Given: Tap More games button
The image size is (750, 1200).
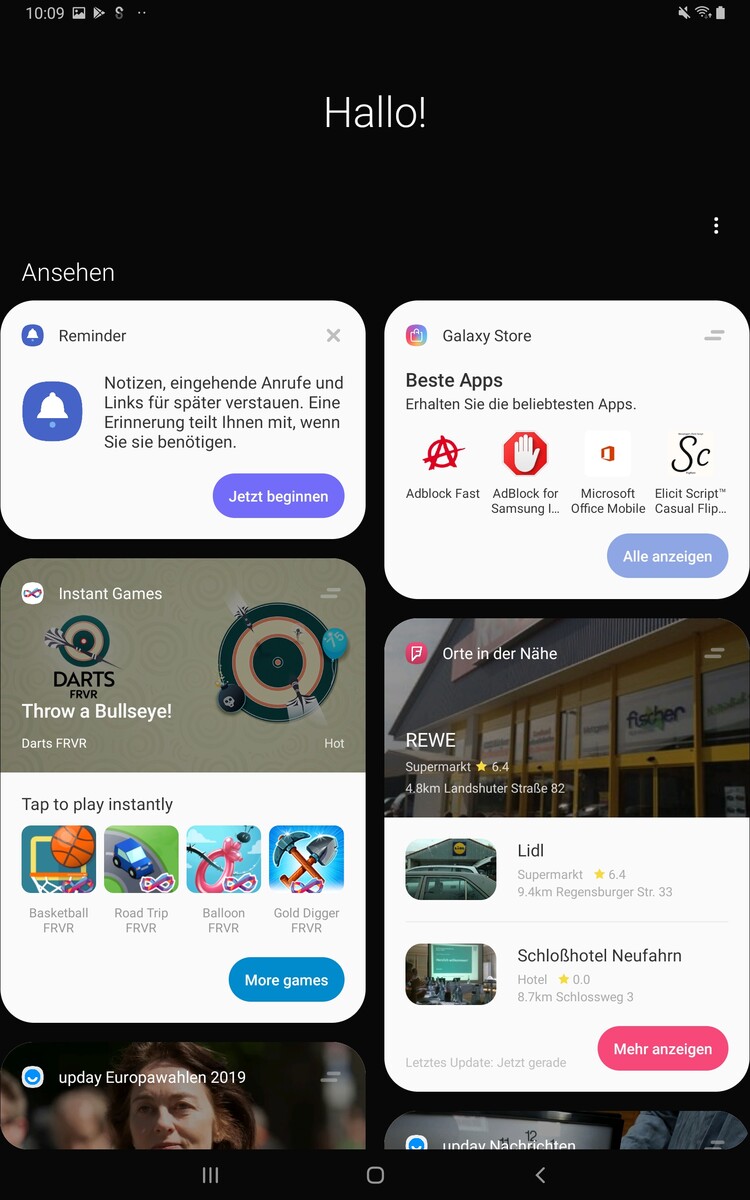Looking at the screenshot, I should (x=286, y=980).
